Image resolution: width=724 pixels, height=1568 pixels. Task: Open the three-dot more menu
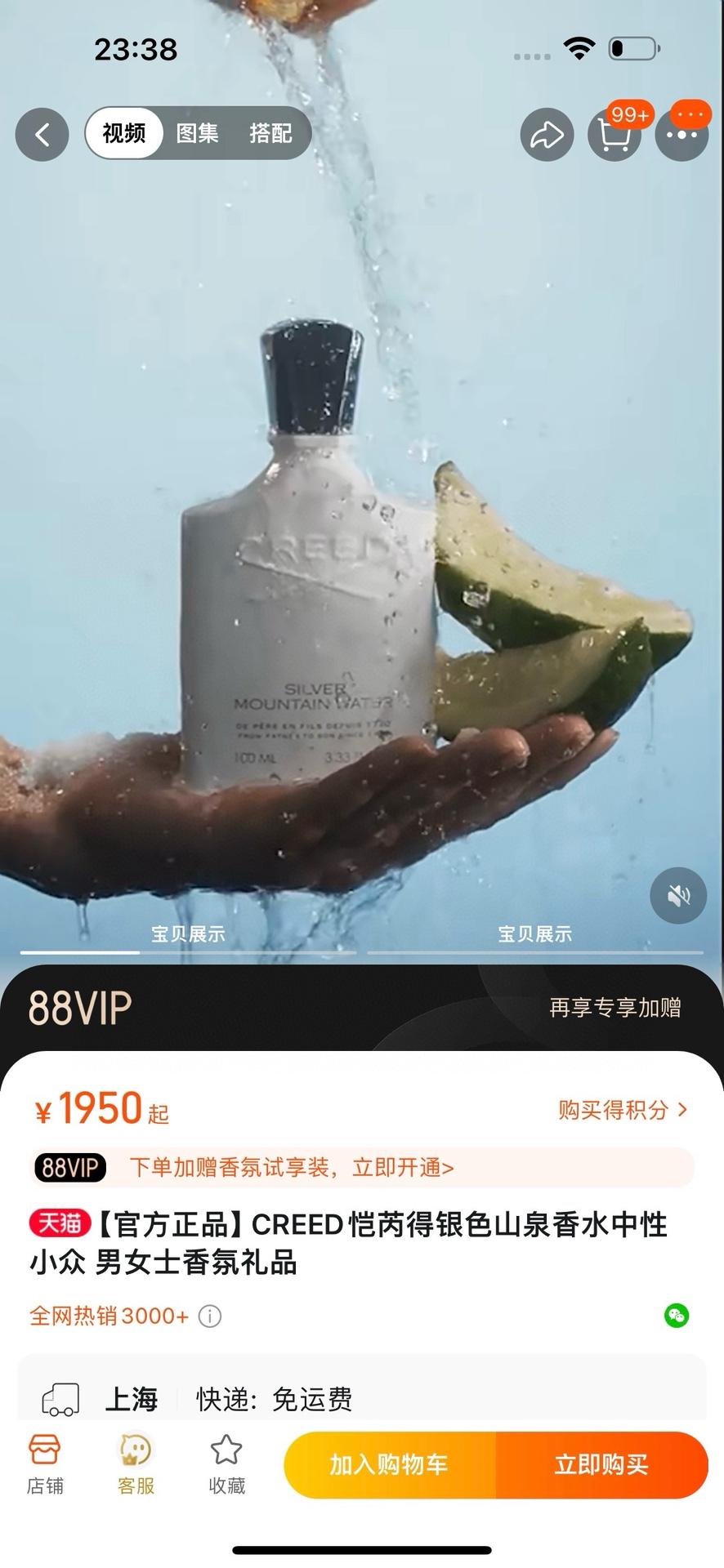point(682,135)
